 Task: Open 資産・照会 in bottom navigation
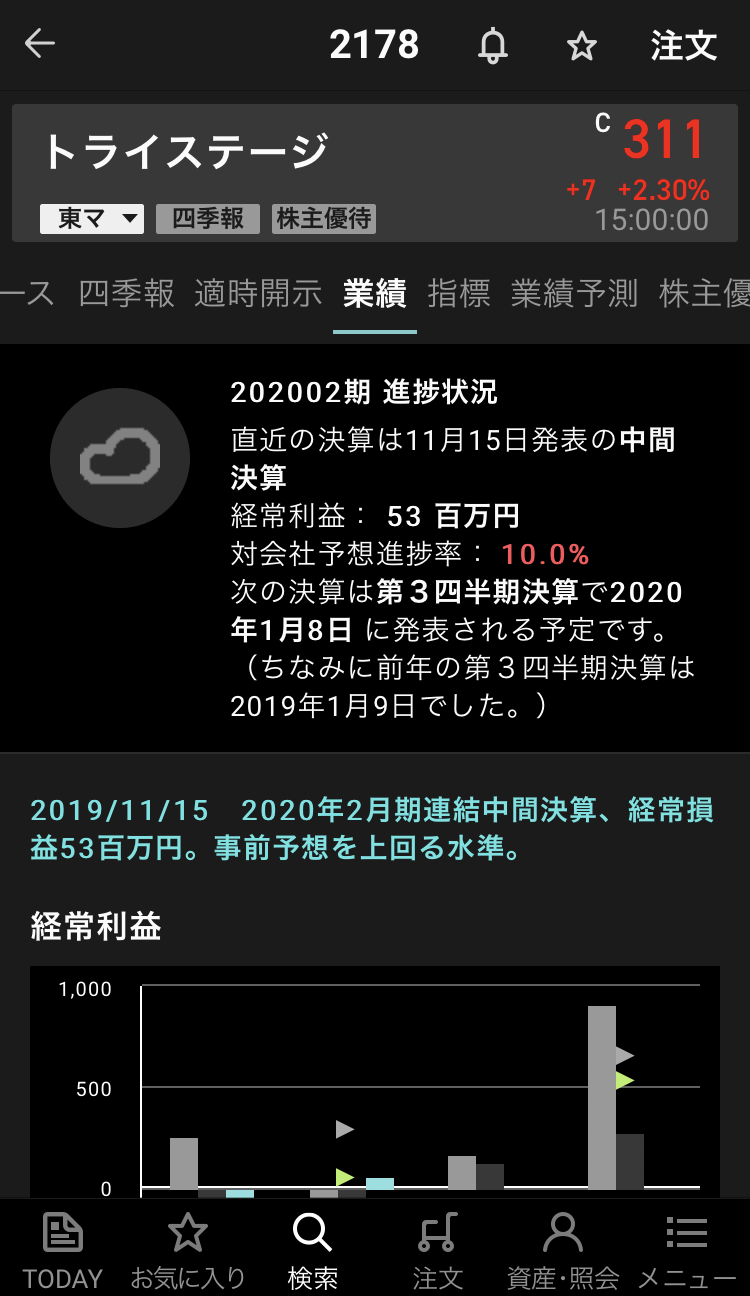(x=563, y=1249)
